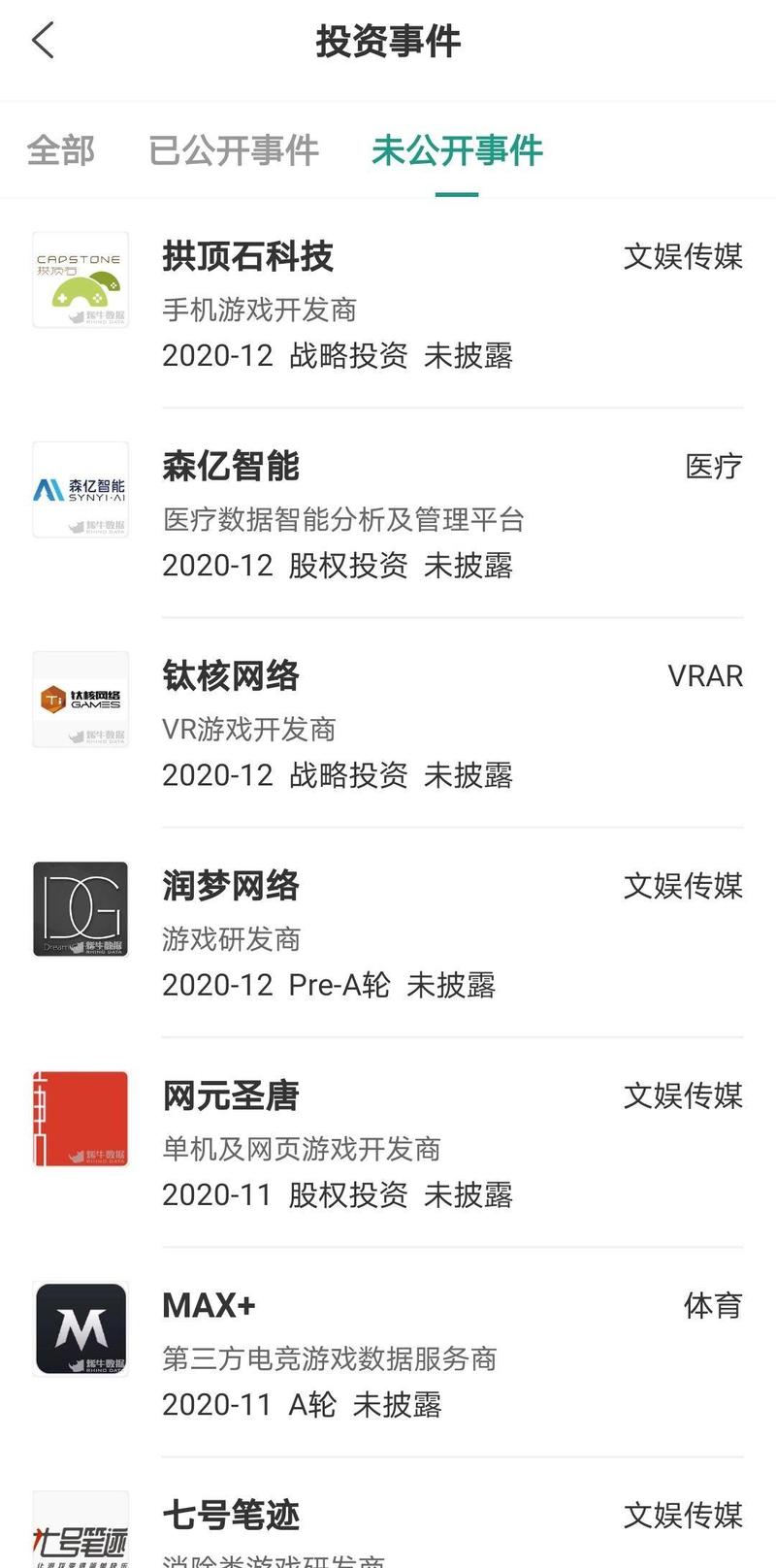Tap the VRAR category label
Image resolution: width=776 pixels, height=1568 pixels.
pyautogui.click(x=705, y=676)
